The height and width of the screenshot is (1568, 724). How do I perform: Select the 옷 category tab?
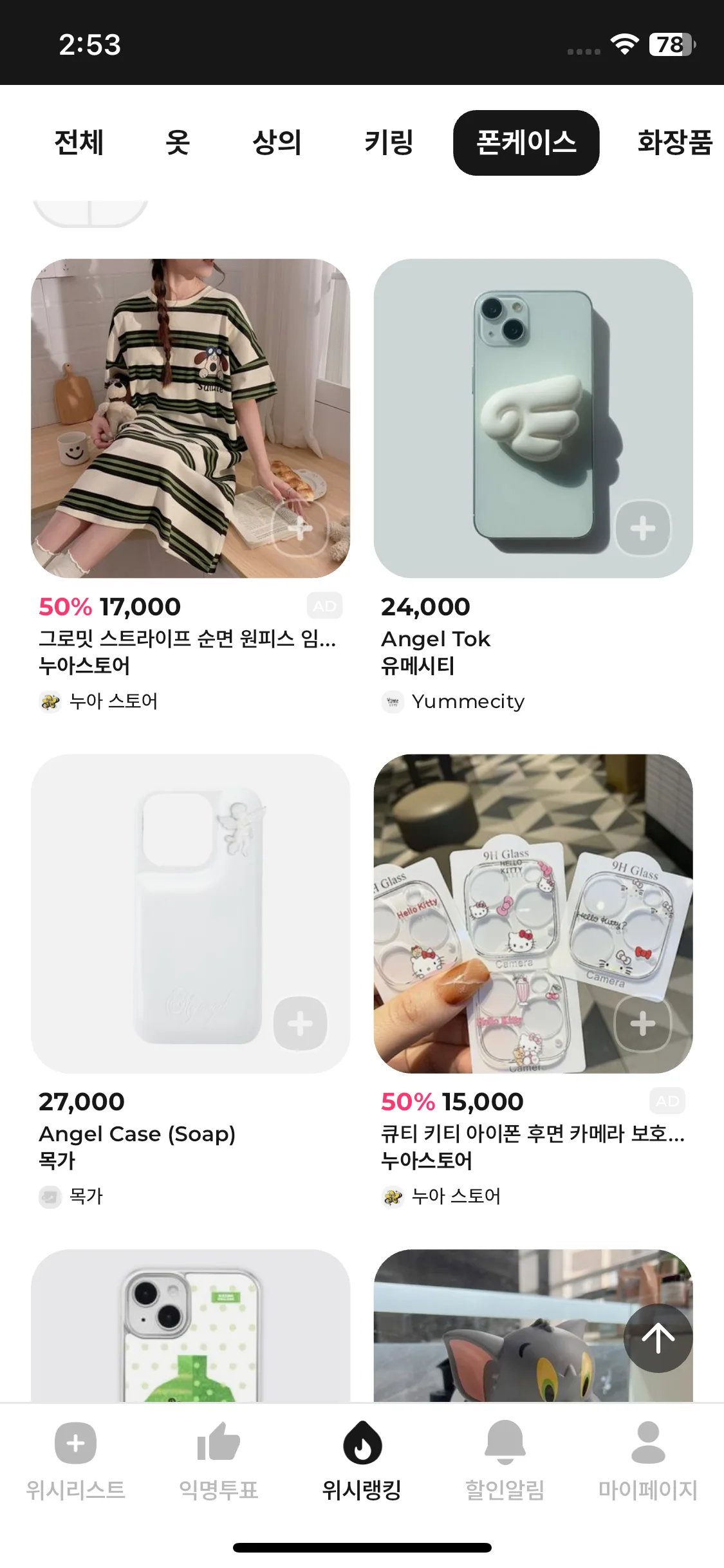point(178,142)
